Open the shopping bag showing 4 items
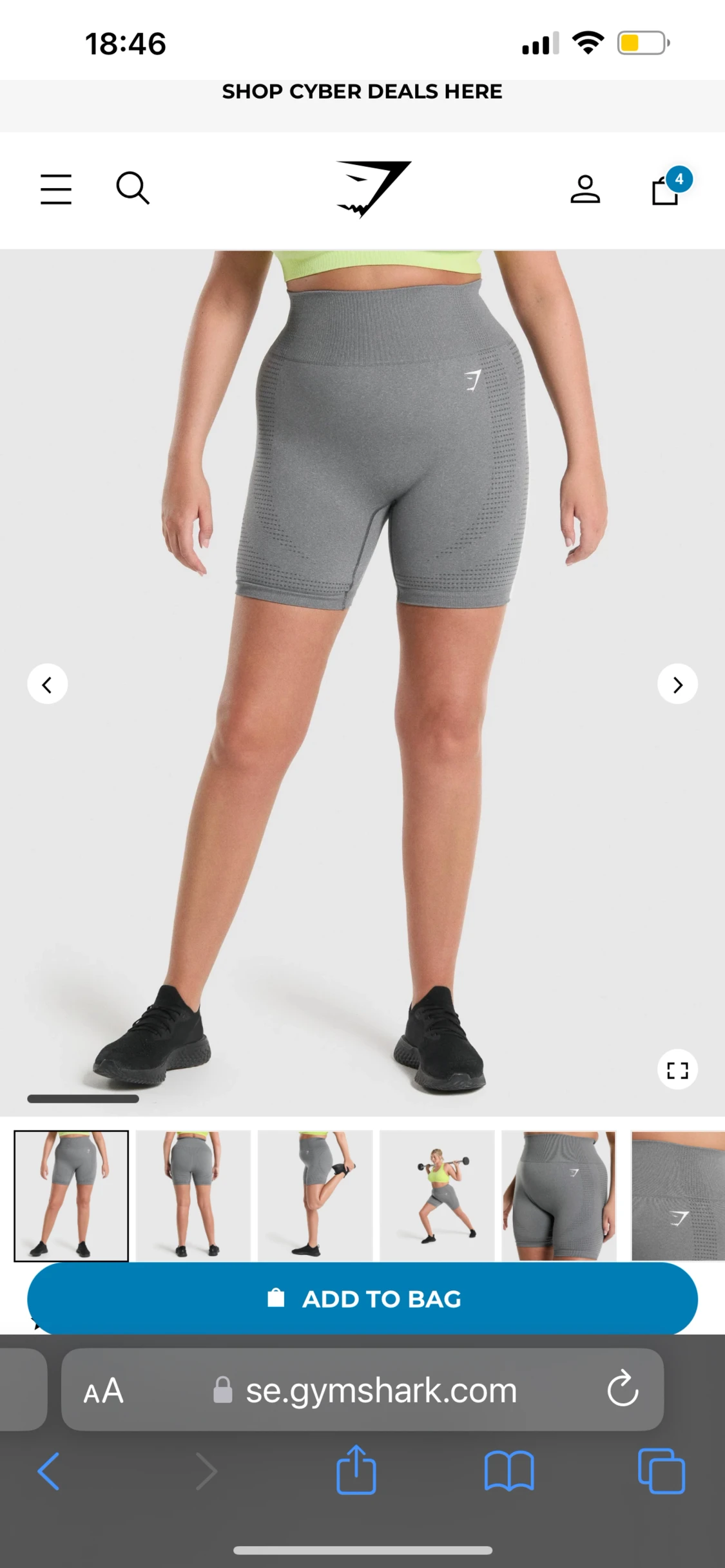Viewport: 725px width, 1568px height. 665,190
